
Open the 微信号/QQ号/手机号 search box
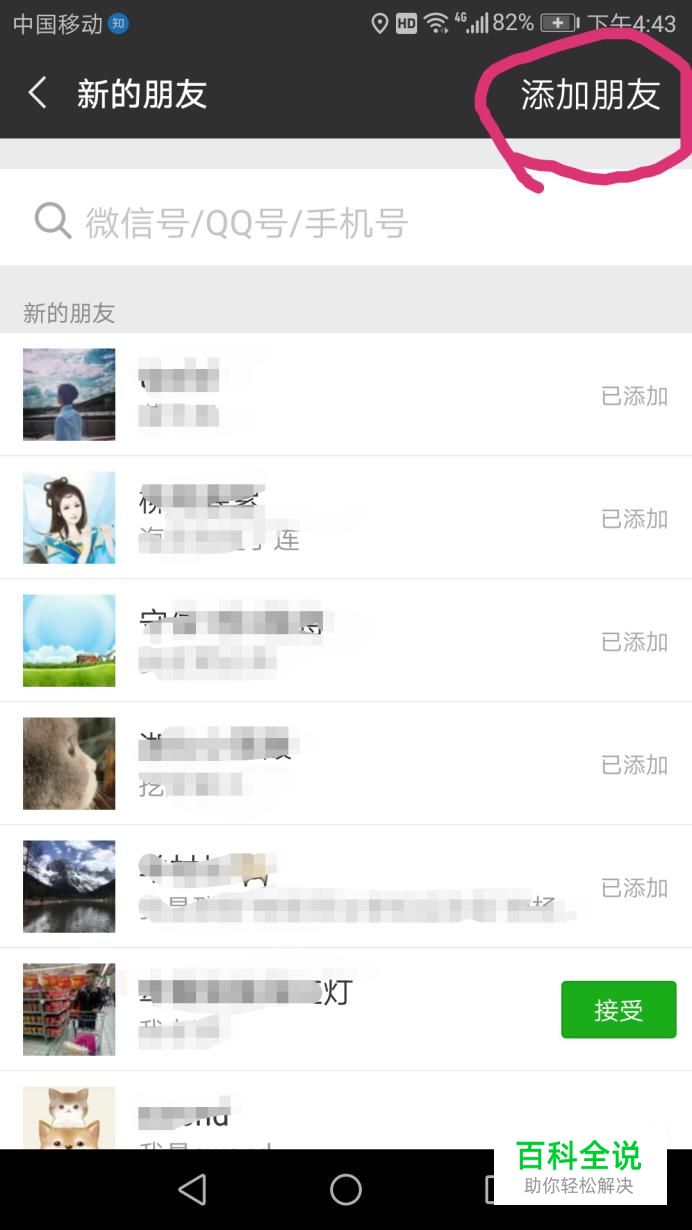tap(346, 222)
